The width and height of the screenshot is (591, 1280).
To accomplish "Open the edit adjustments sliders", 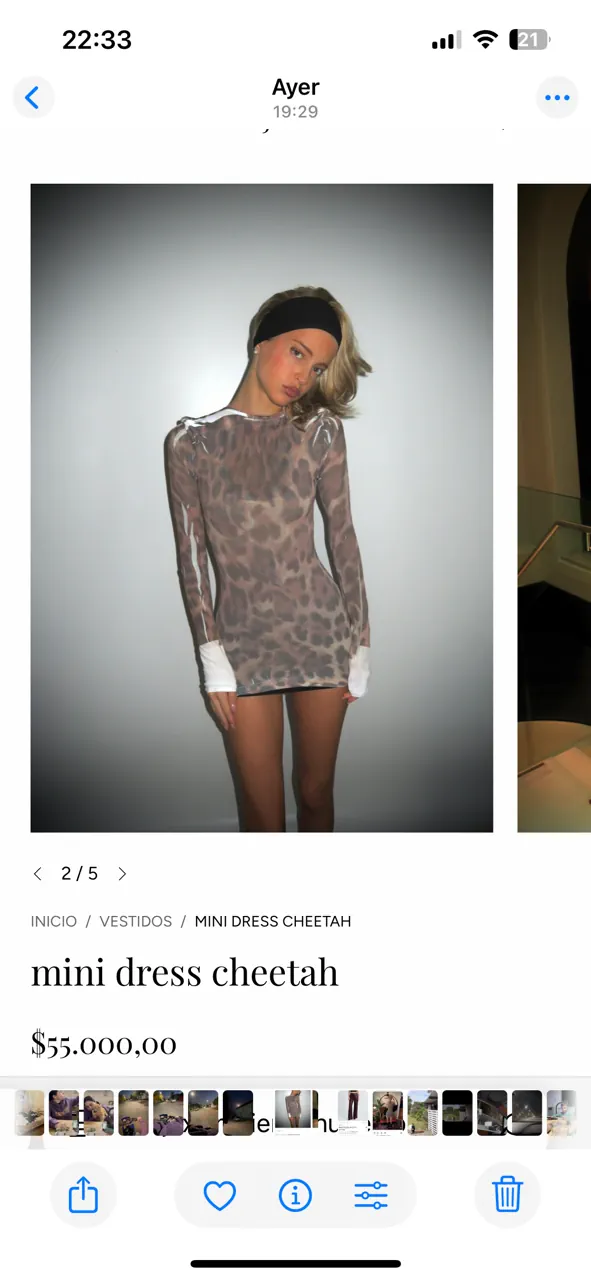I will coord(371,1194).
